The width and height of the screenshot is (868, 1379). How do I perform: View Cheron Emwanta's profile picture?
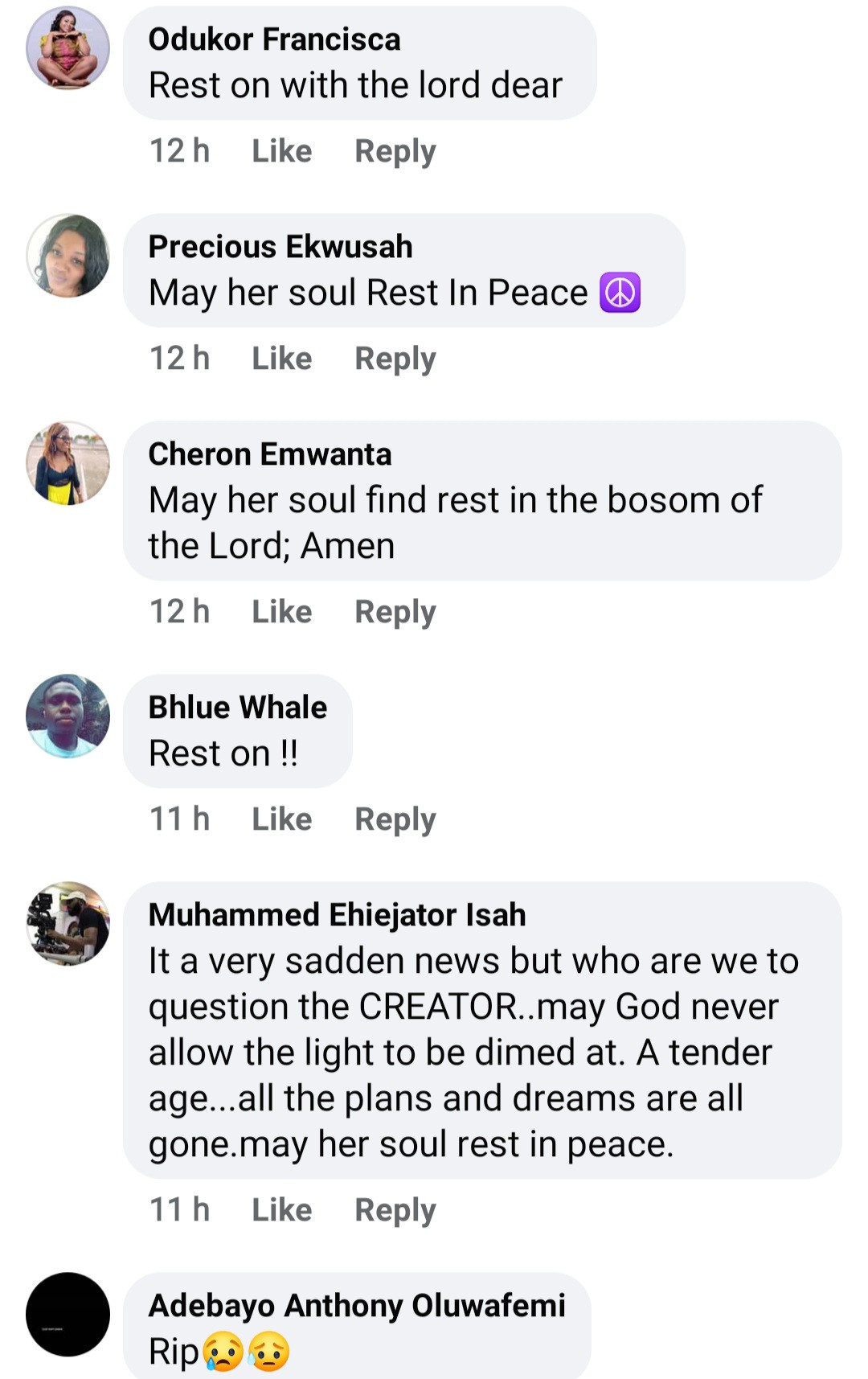[68, 463]
